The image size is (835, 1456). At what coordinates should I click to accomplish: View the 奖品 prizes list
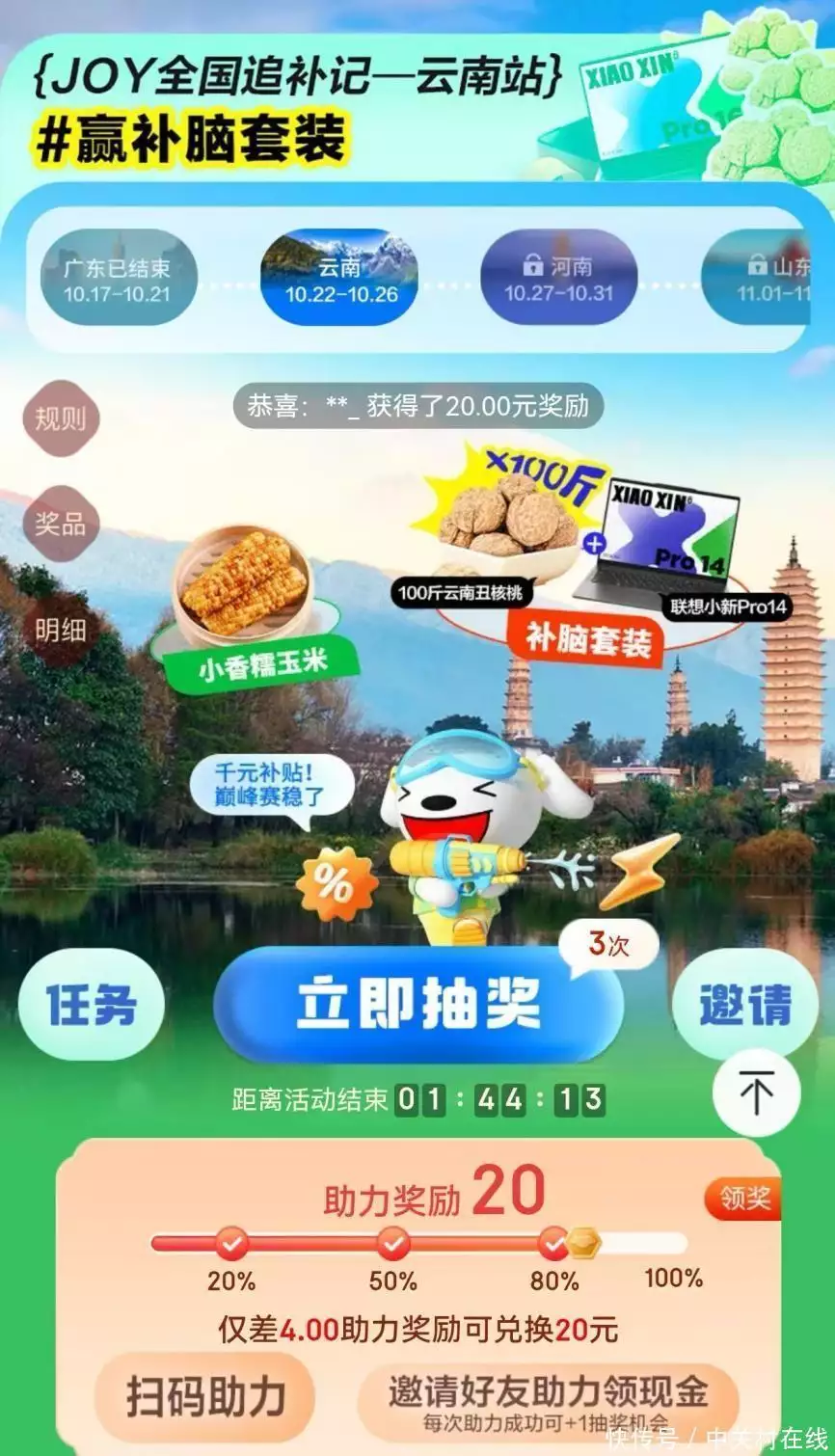tap(61, 524)
